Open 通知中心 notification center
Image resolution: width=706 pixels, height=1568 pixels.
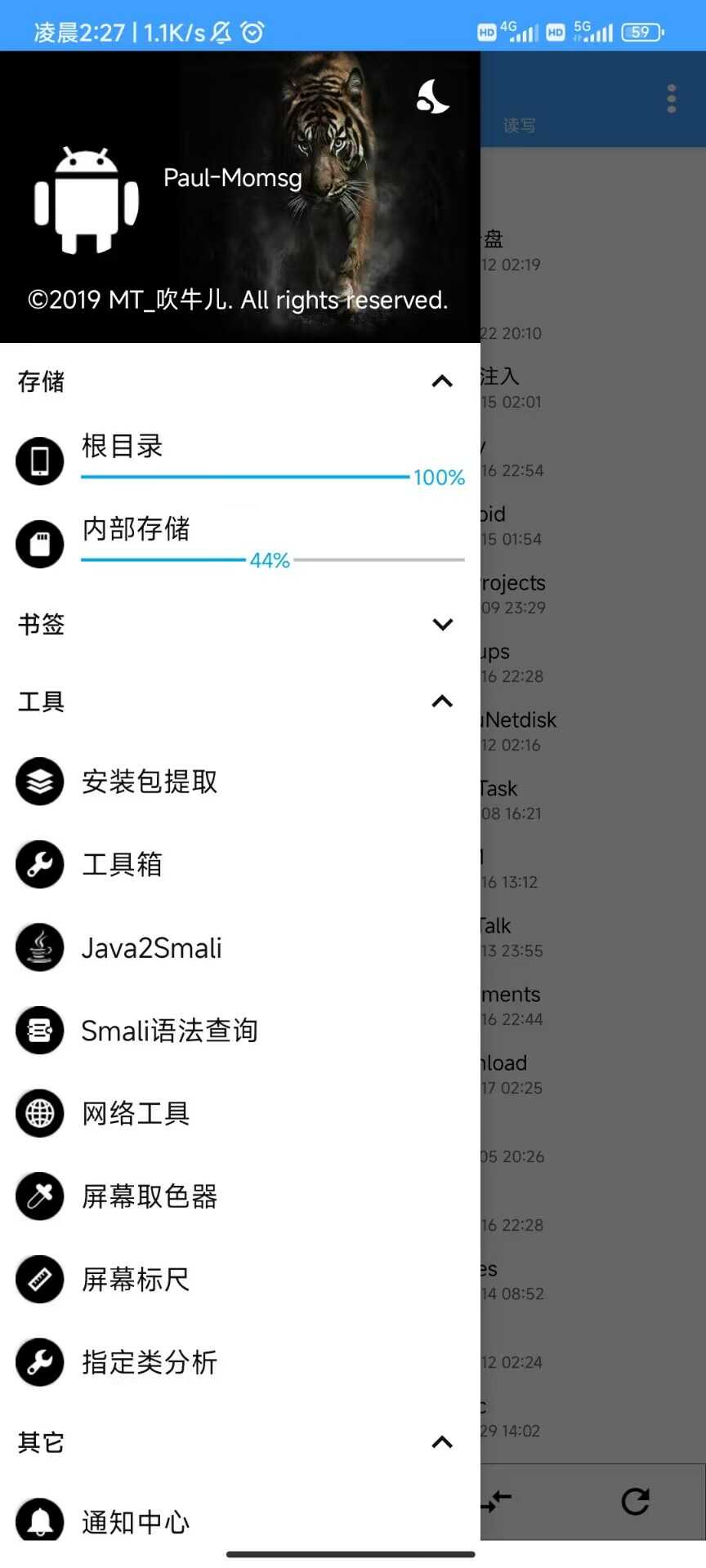coord(136,1521)
